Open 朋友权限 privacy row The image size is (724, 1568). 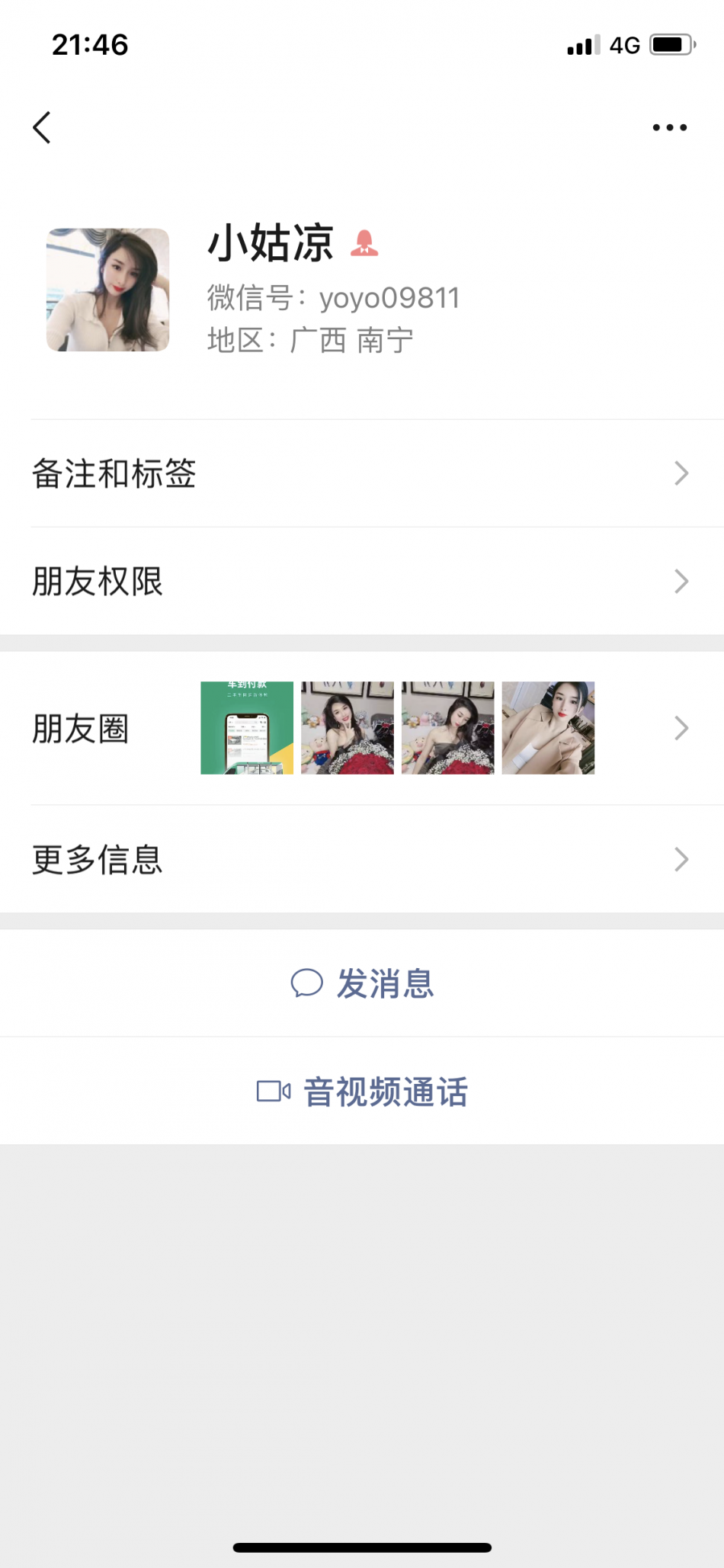pyautogui.click(x=362, y=581)
